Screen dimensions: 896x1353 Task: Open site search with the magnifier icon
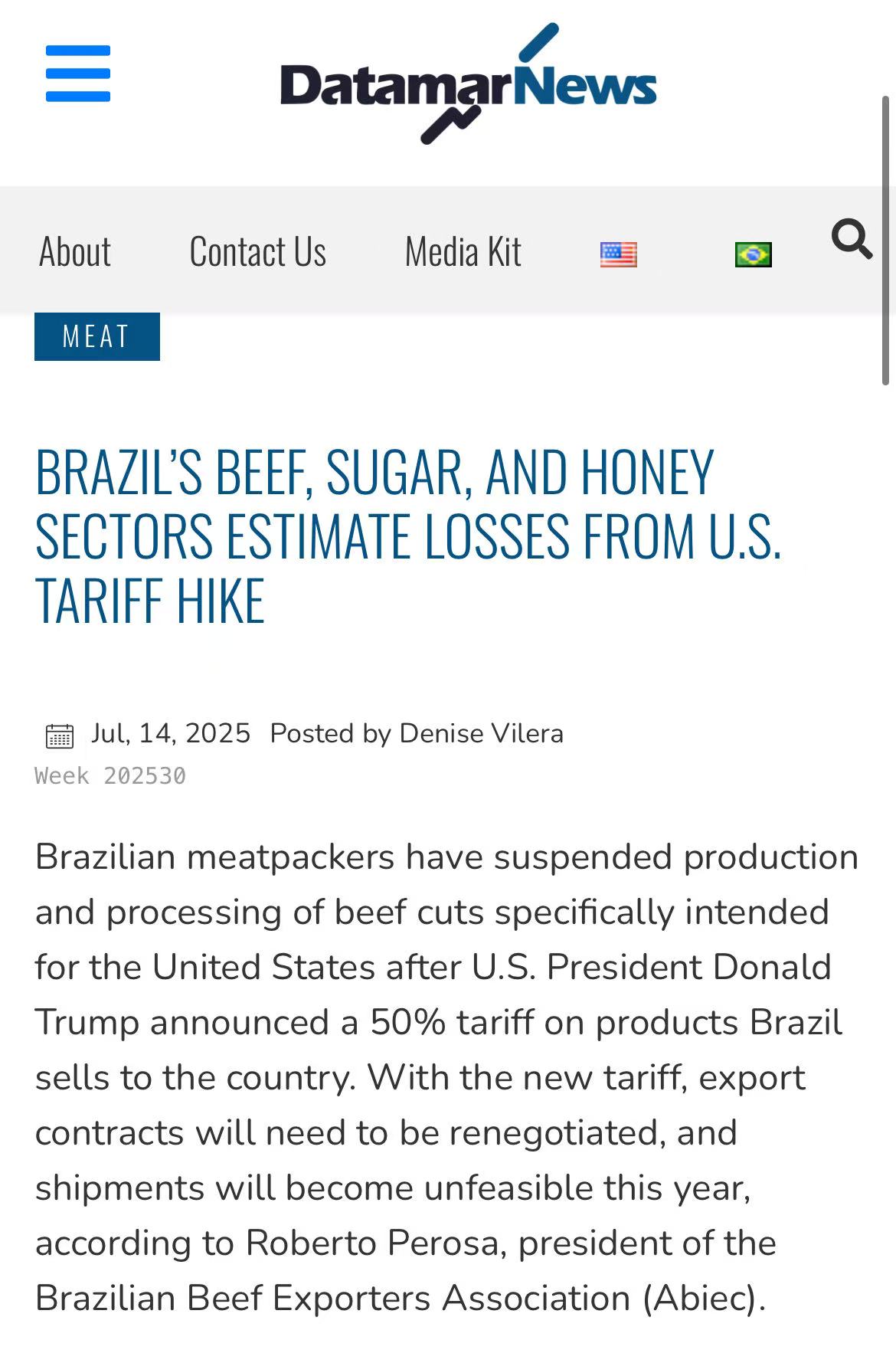[852, 239]
